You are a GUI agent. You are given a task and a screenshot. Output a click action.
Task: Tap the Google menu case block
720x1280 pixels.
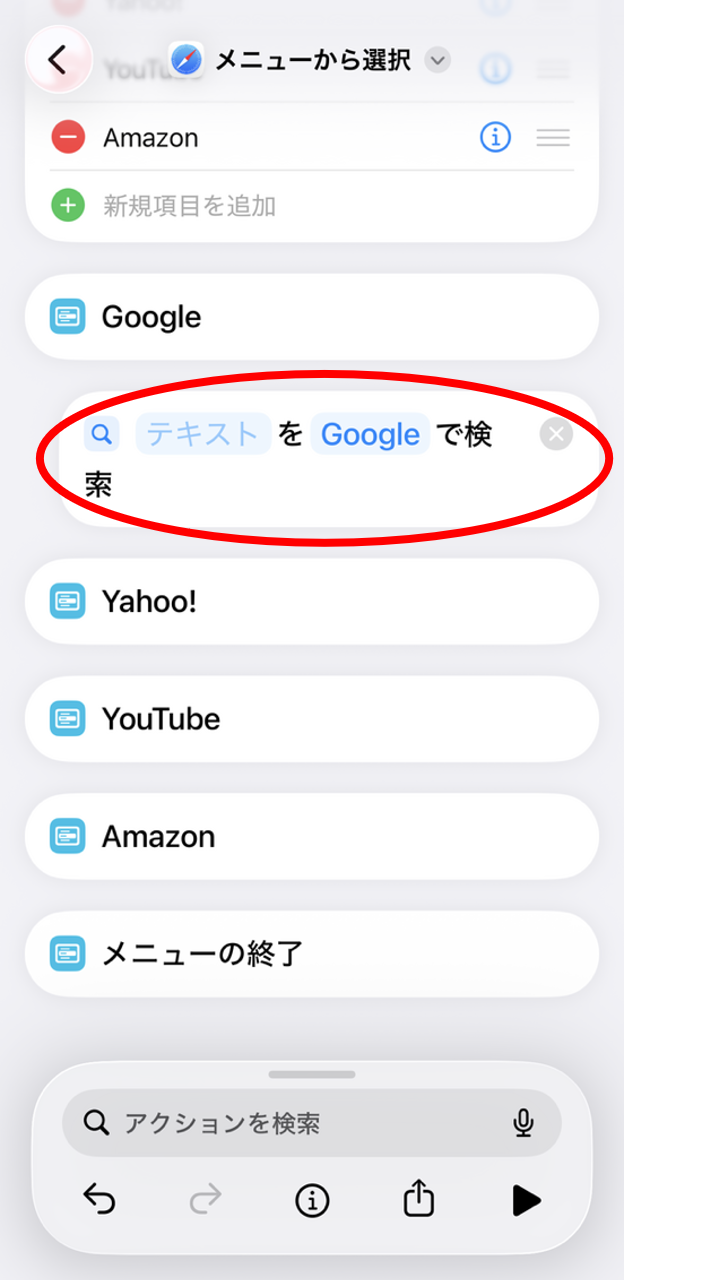311,317
